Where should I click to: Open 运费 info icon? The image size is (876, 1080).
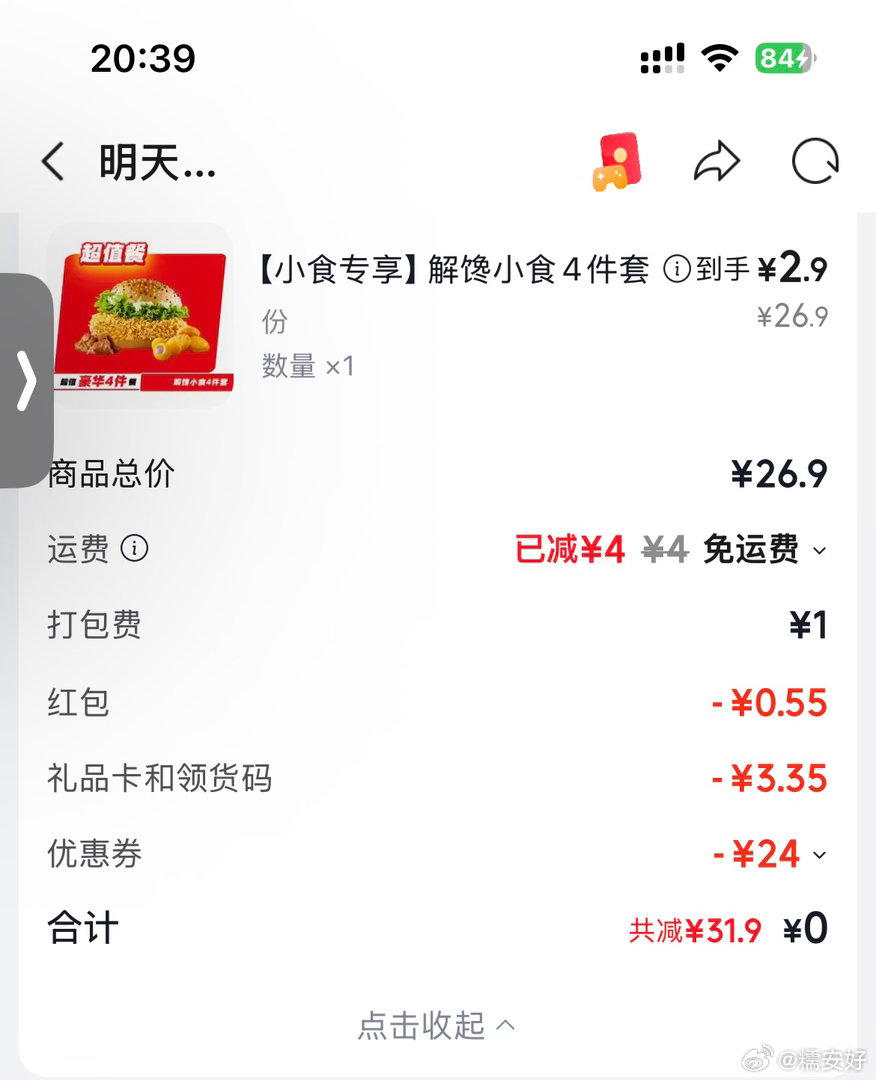click(134, 548)
